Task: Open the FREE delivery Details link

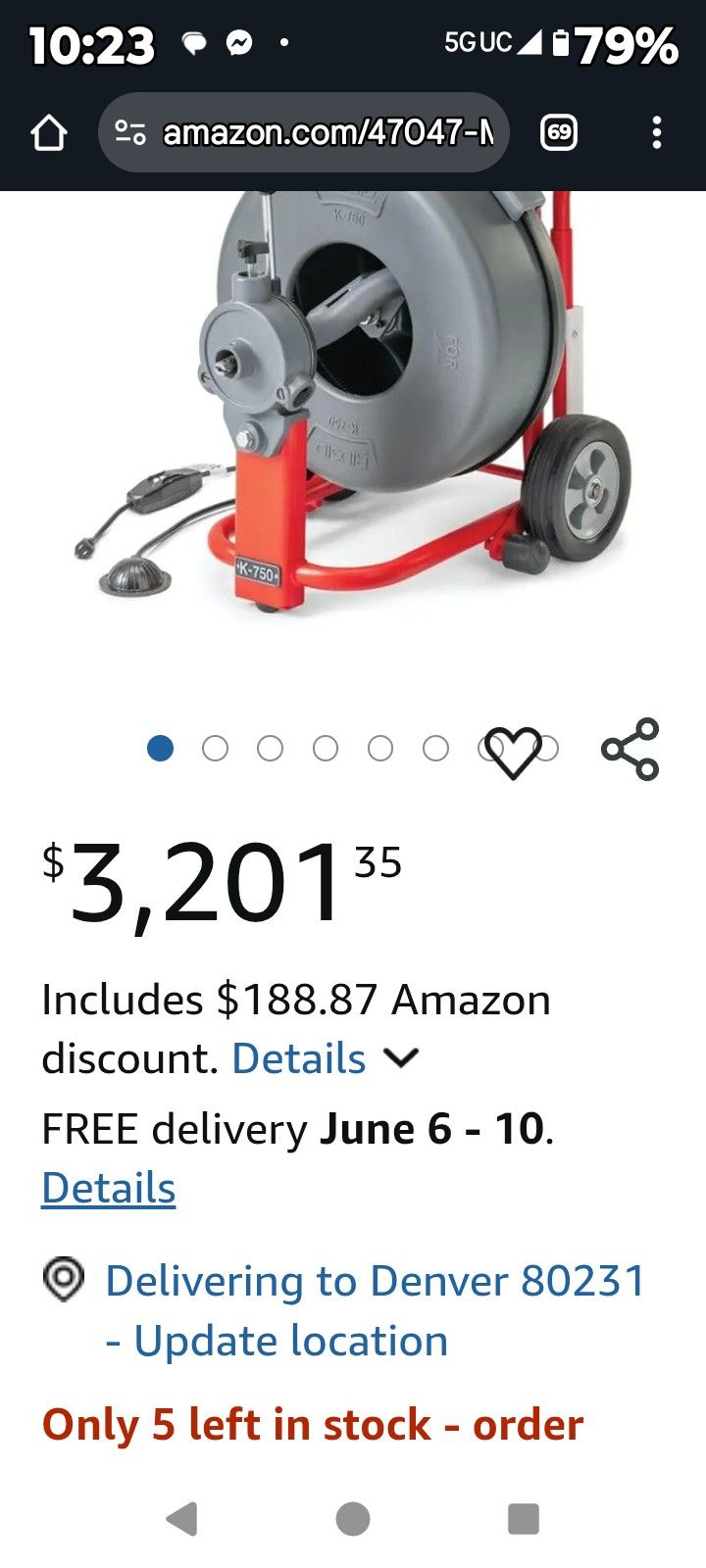Action: [108, 1188]
